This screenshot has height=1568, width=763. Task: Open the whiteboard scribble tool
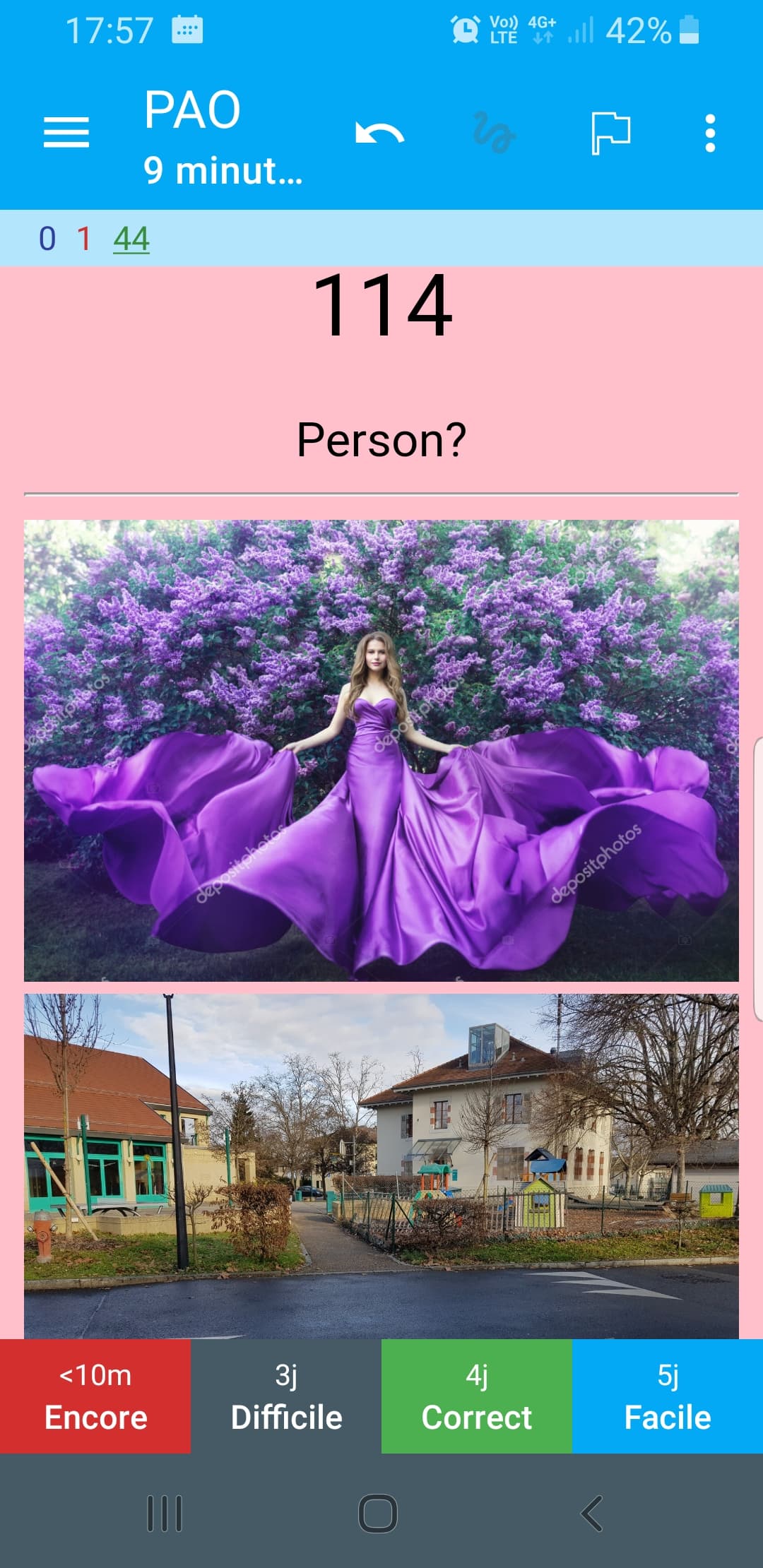pos(494,133)
